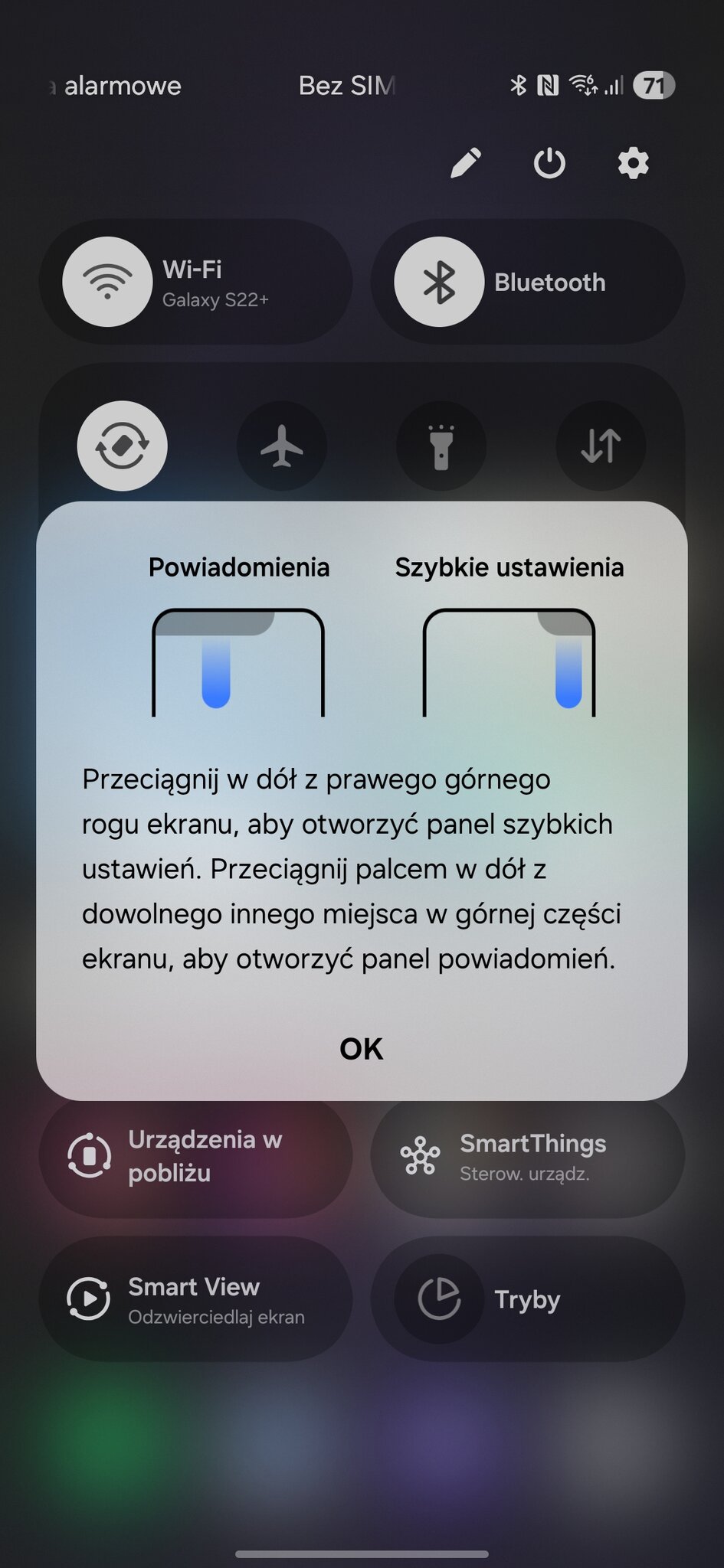
Task: Open SmartThings device control
Action: click(x=527, y=1156)
